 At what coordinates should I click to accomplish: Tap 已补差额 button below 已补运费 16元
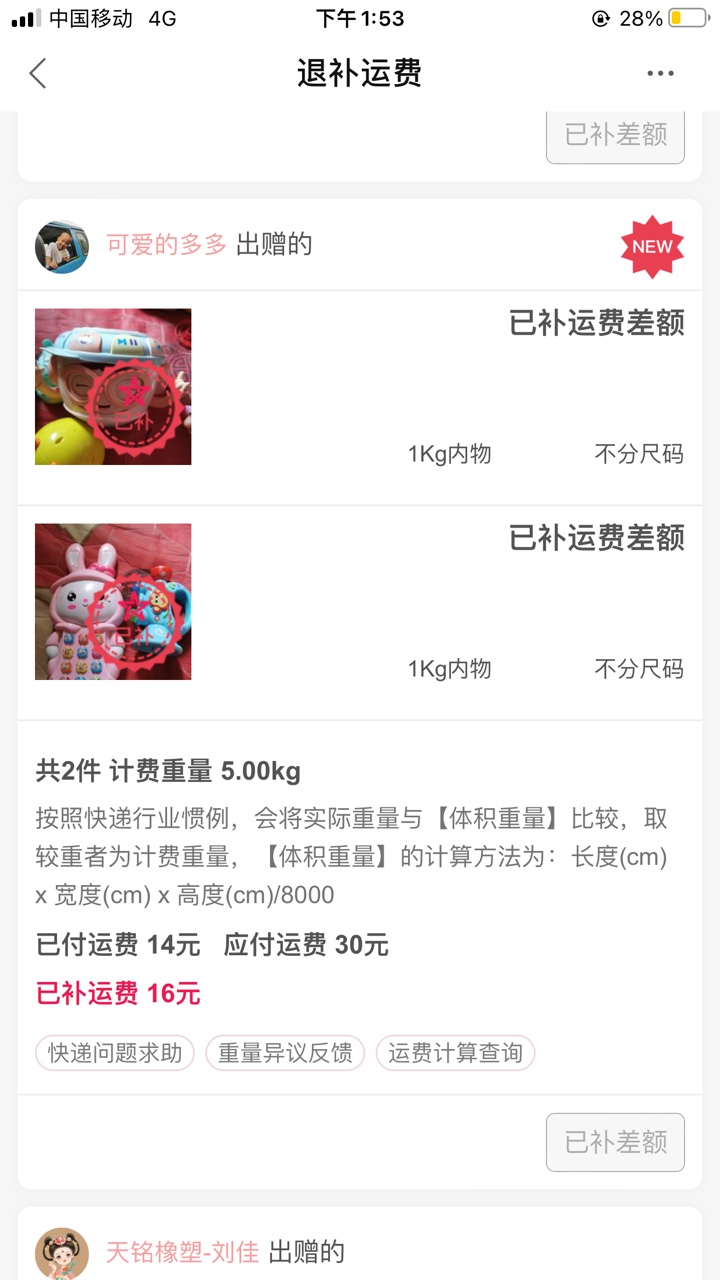615,1142
